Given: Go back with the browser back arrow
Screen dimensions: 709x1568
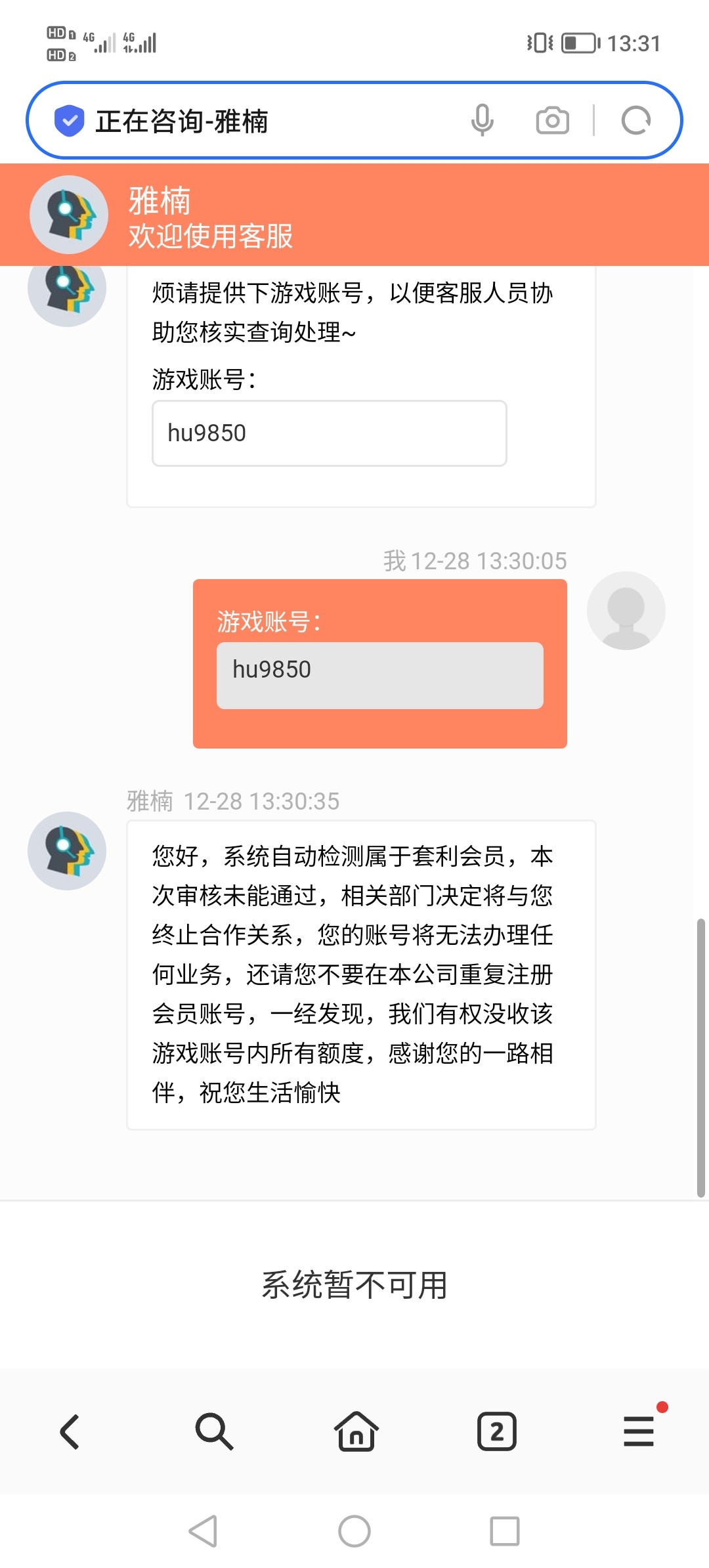Looking at the screenshot, I should click(70, 1431).
